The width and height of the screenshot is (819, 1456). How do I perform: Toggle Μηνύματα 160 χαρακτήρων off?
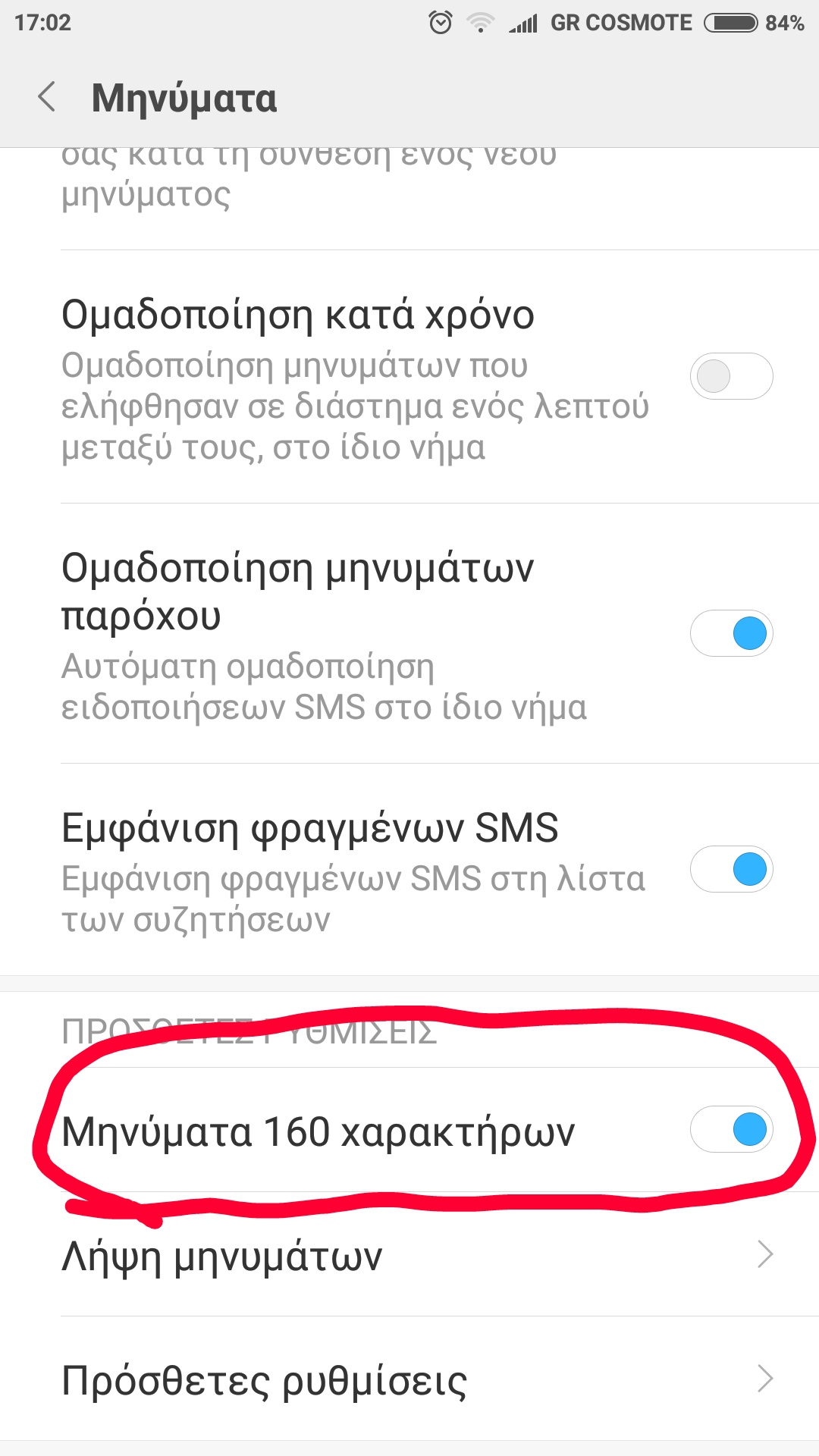tap(731, 1130)
